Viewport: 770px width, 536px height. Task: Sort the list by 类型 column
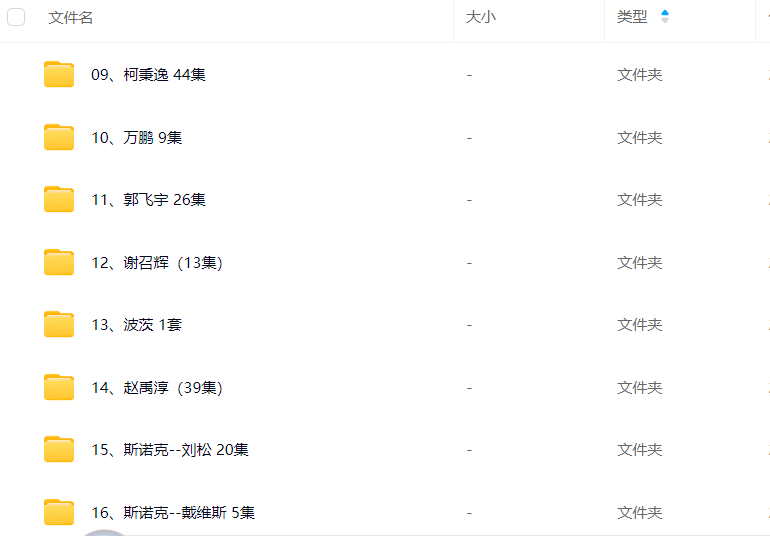[x=632, y=17]
